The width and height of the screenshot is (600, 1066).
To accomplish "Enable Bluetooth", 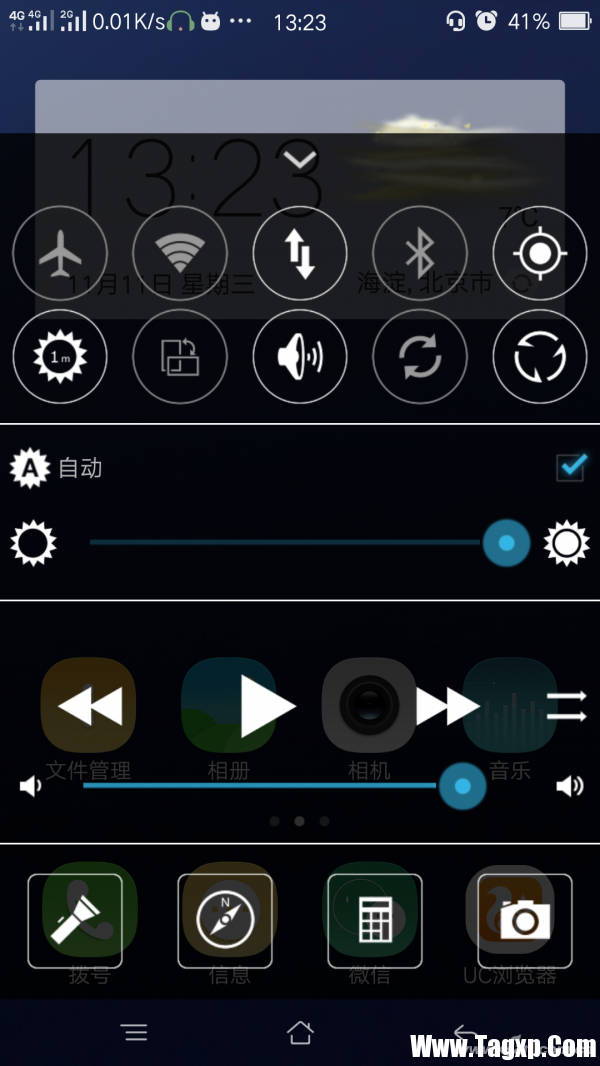I will 420,253.
